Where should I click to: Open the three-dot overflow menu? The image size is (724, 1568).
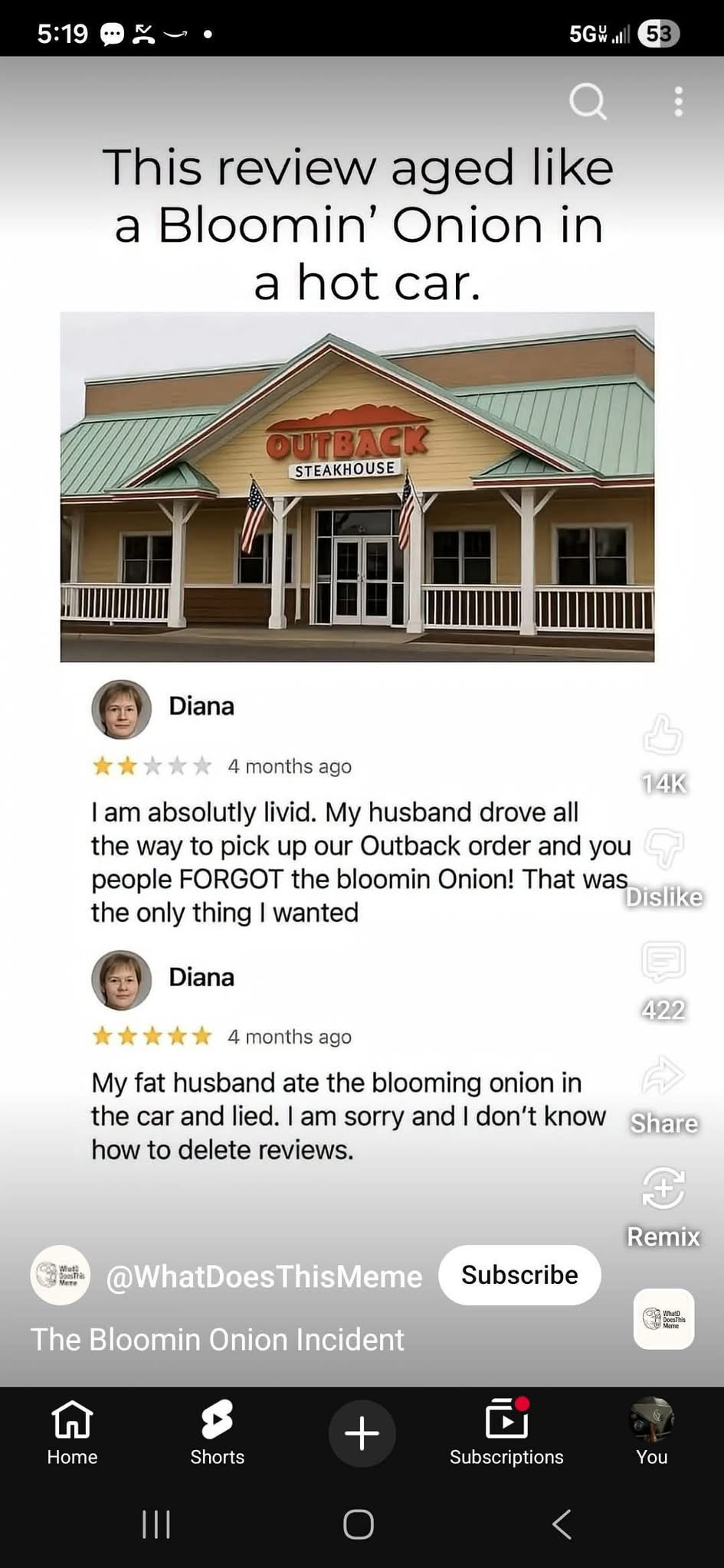(x=678, y=101)
